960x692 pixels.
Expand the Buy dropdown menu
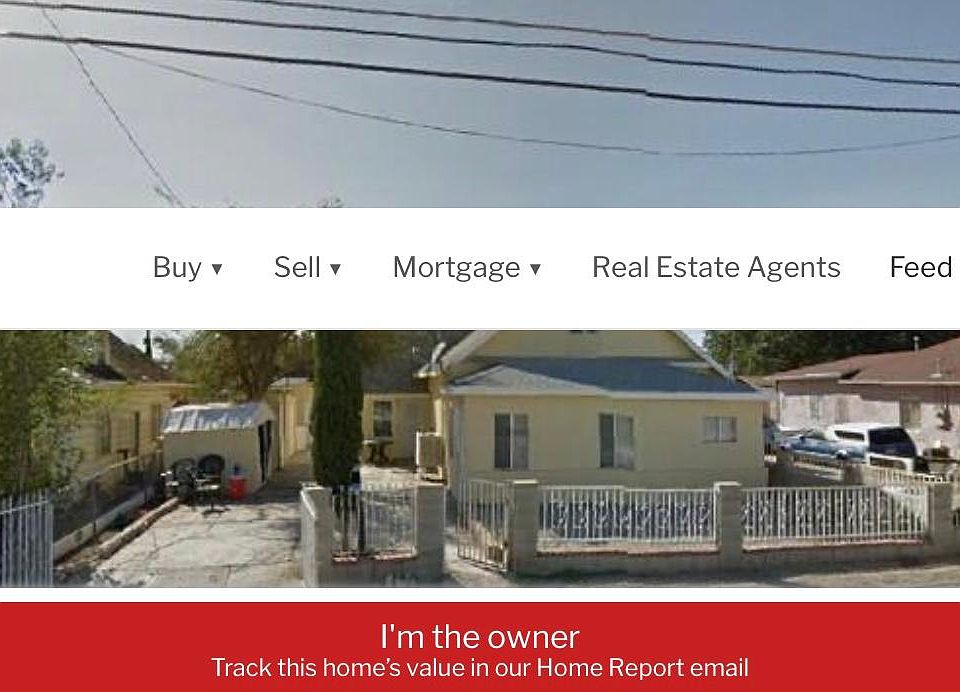[x=187, y=268]
